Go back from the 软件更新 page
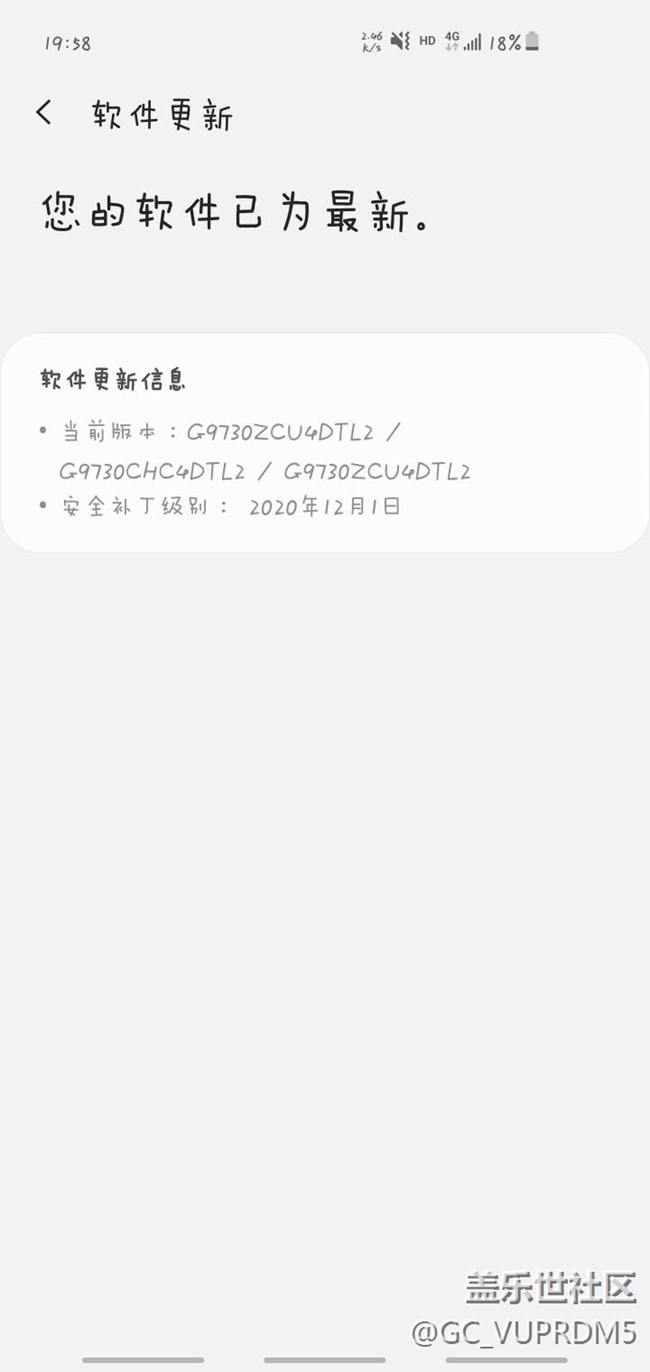650x1372 pixels. point(44,113)
